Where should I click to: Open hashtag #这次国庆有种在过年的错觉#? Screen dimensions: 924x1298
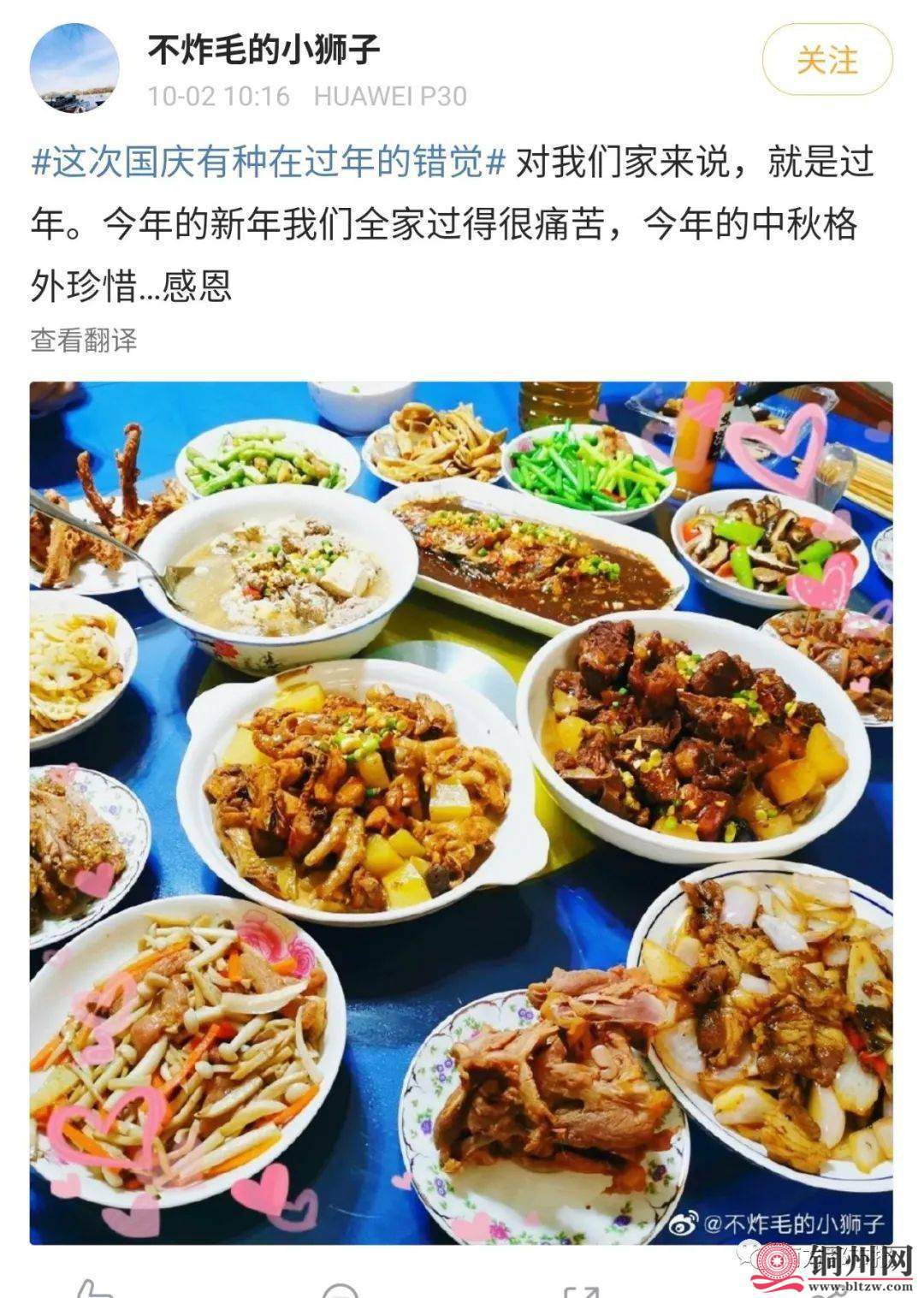click(x=269, y=163)
